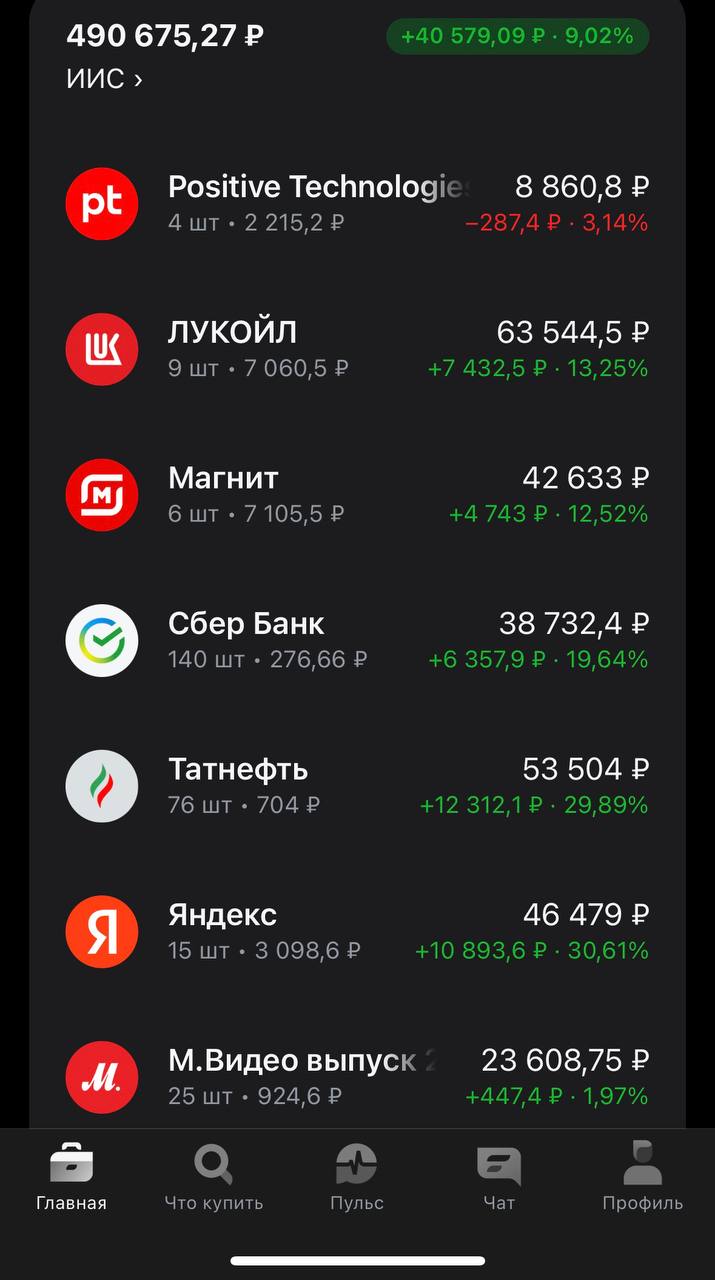View the ЛУКОЙЛ stock holding
Screen dimensions: 715x1280
point(357,350)
